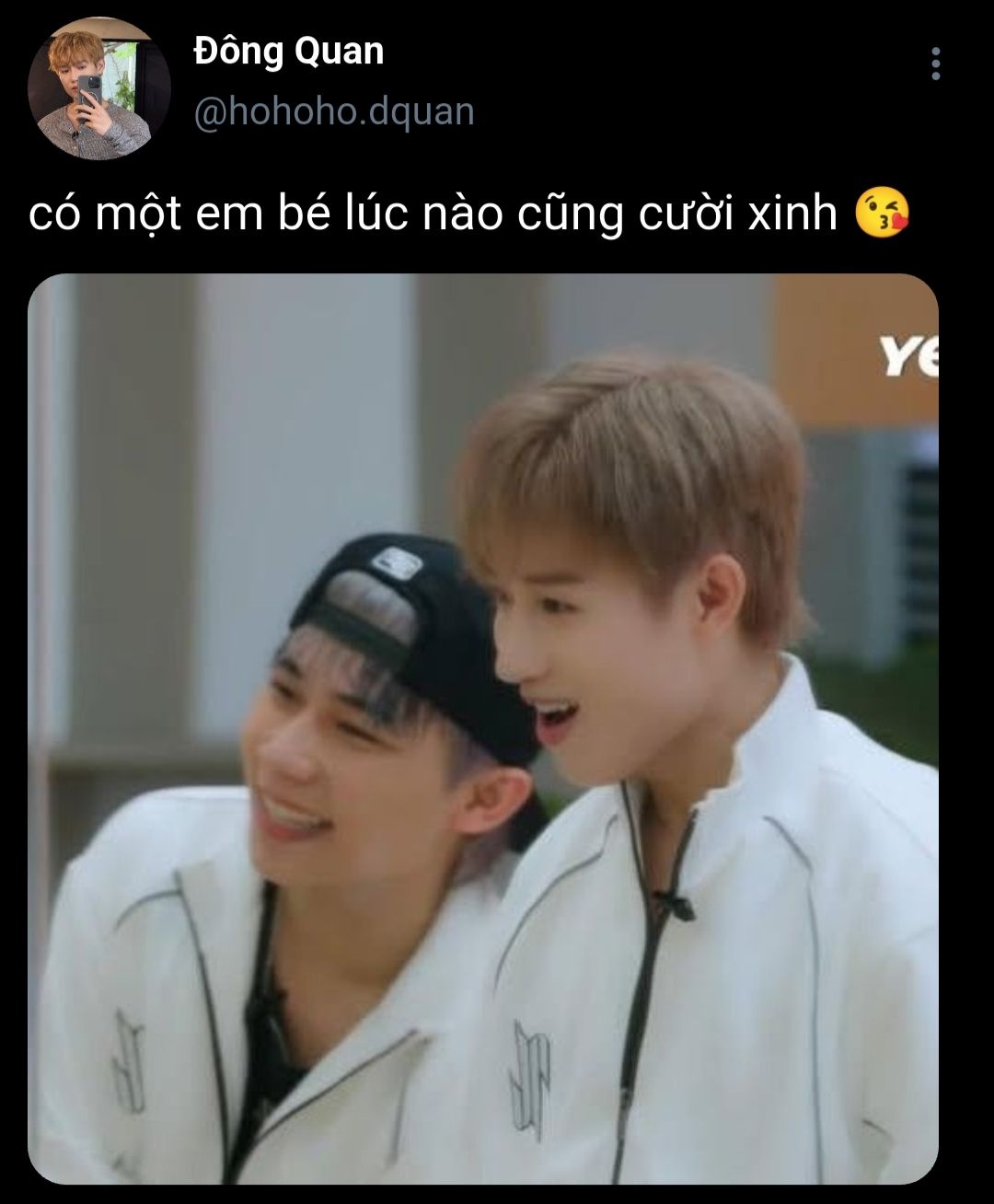Open the @hohoho.dquan profile from the name
The width and height of the screenshot is (994, 1204).
(288, 52)
